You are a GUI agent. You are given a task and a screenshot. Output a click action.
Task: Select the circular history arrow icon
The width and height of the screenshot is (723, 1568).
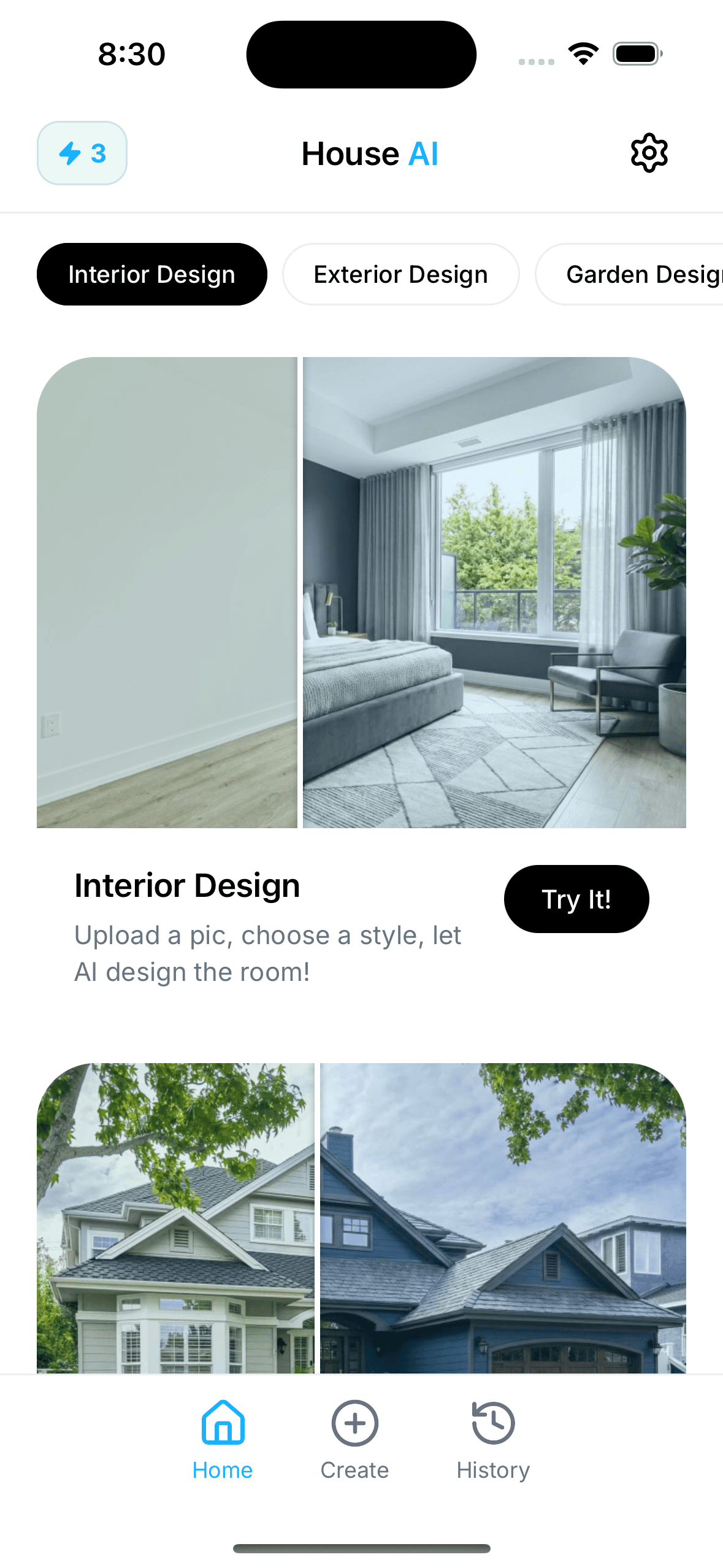click(x=492, y=1422)
